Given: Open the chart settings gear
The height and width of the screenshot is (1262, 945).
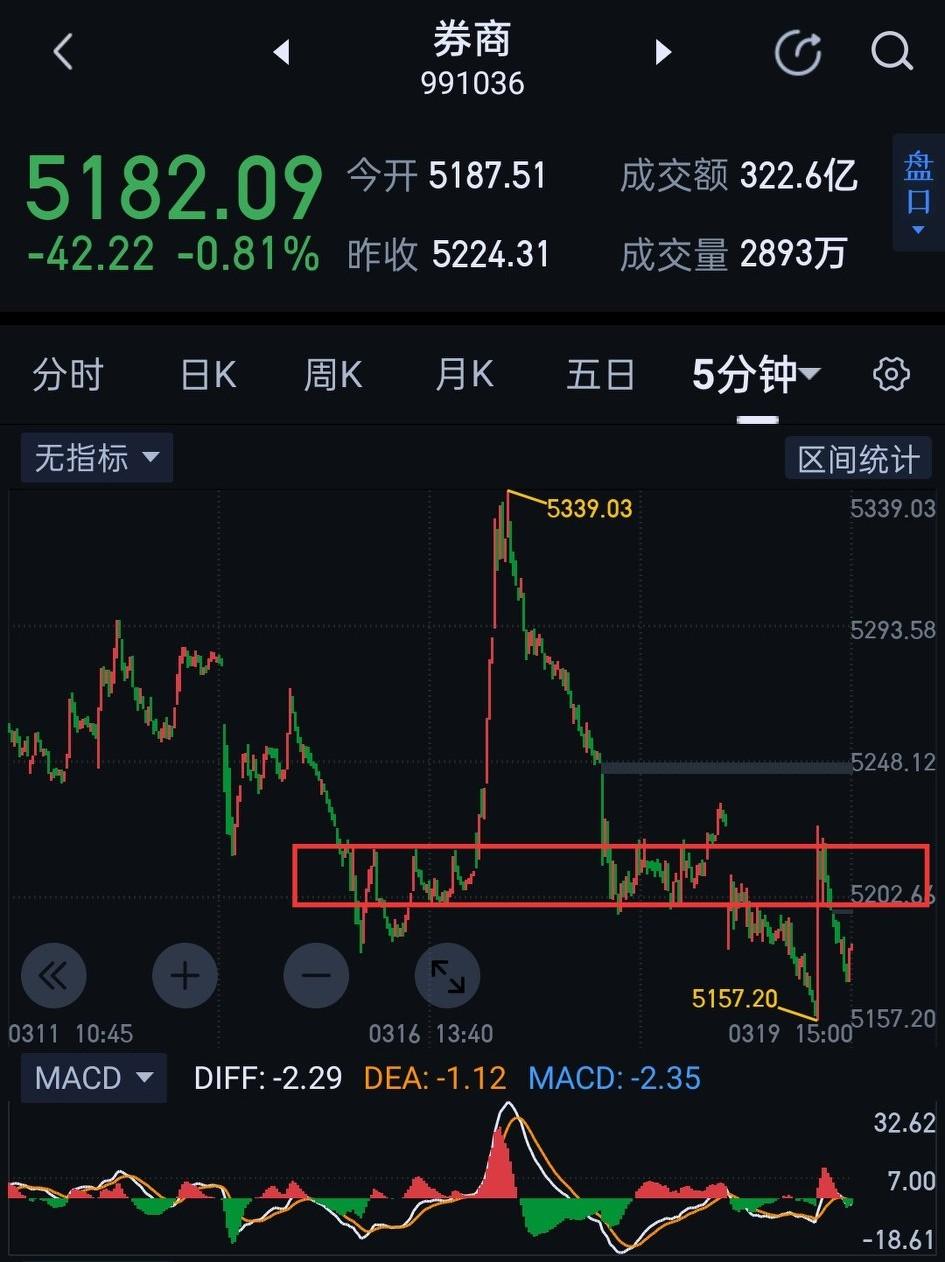Looking at the screenshot, I should pyautogui.click(x=890, y=373).
